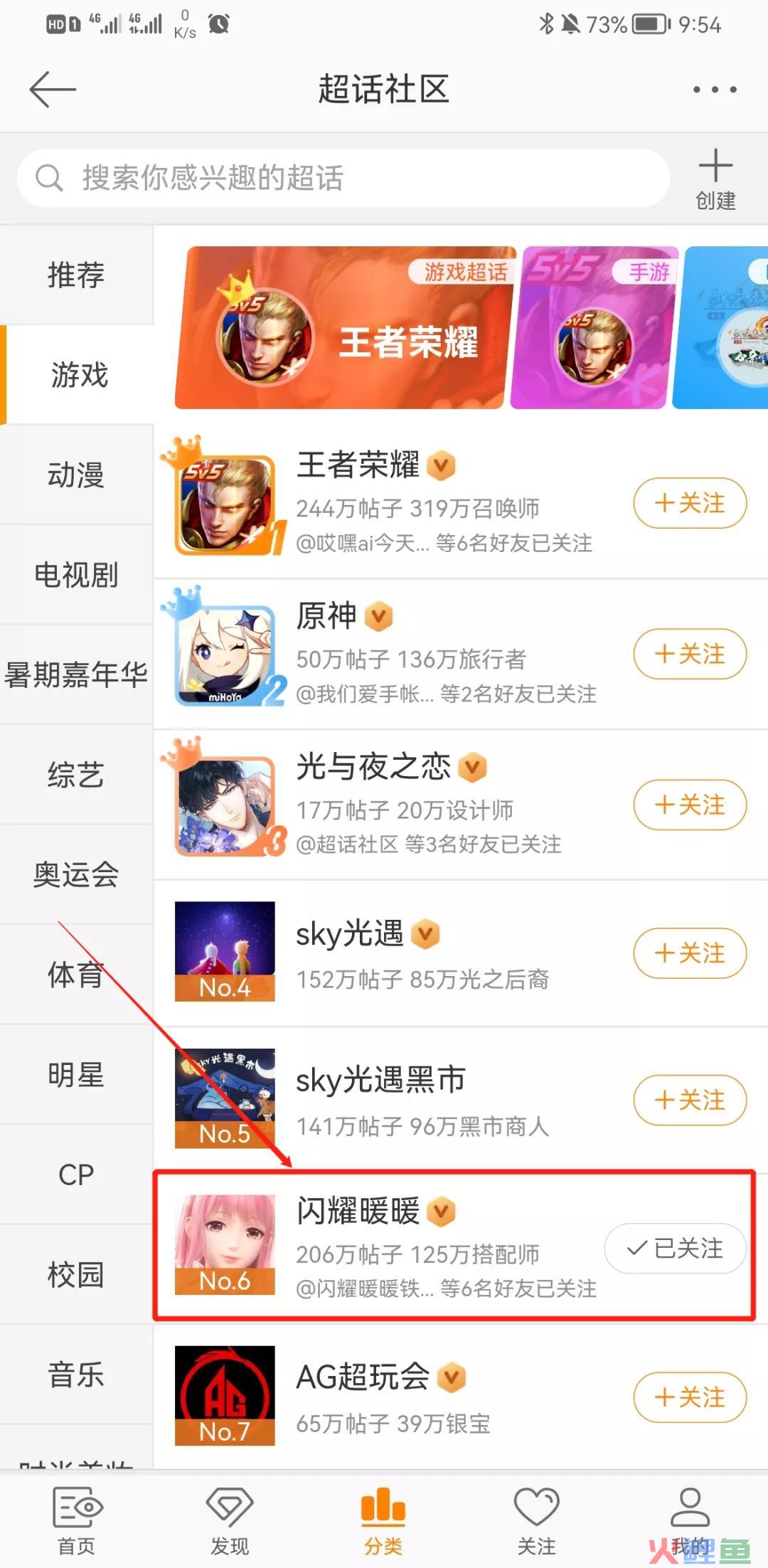Go back using the top-left arrow

[x=53, y=90]
